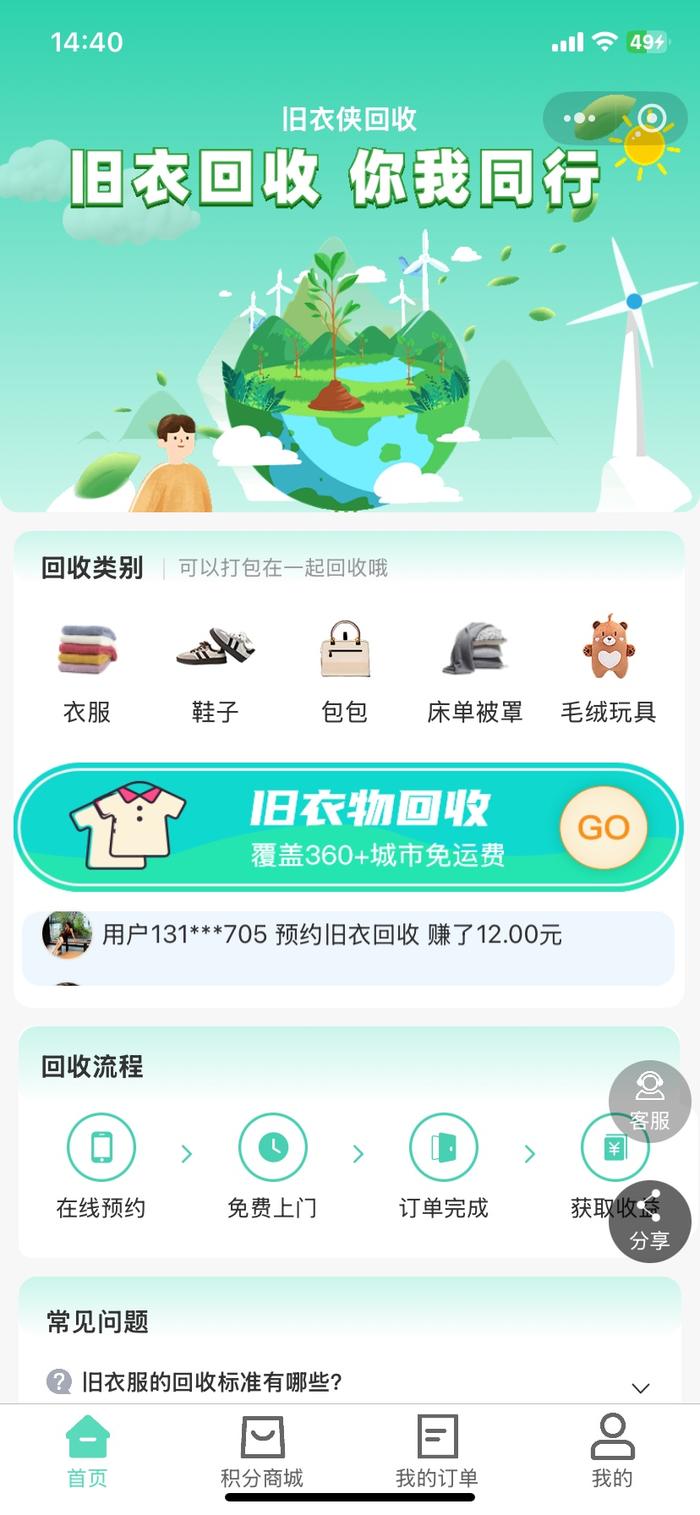Open the mini program more-options menu
Screen dimensions: 700x1515
(580, 119)
